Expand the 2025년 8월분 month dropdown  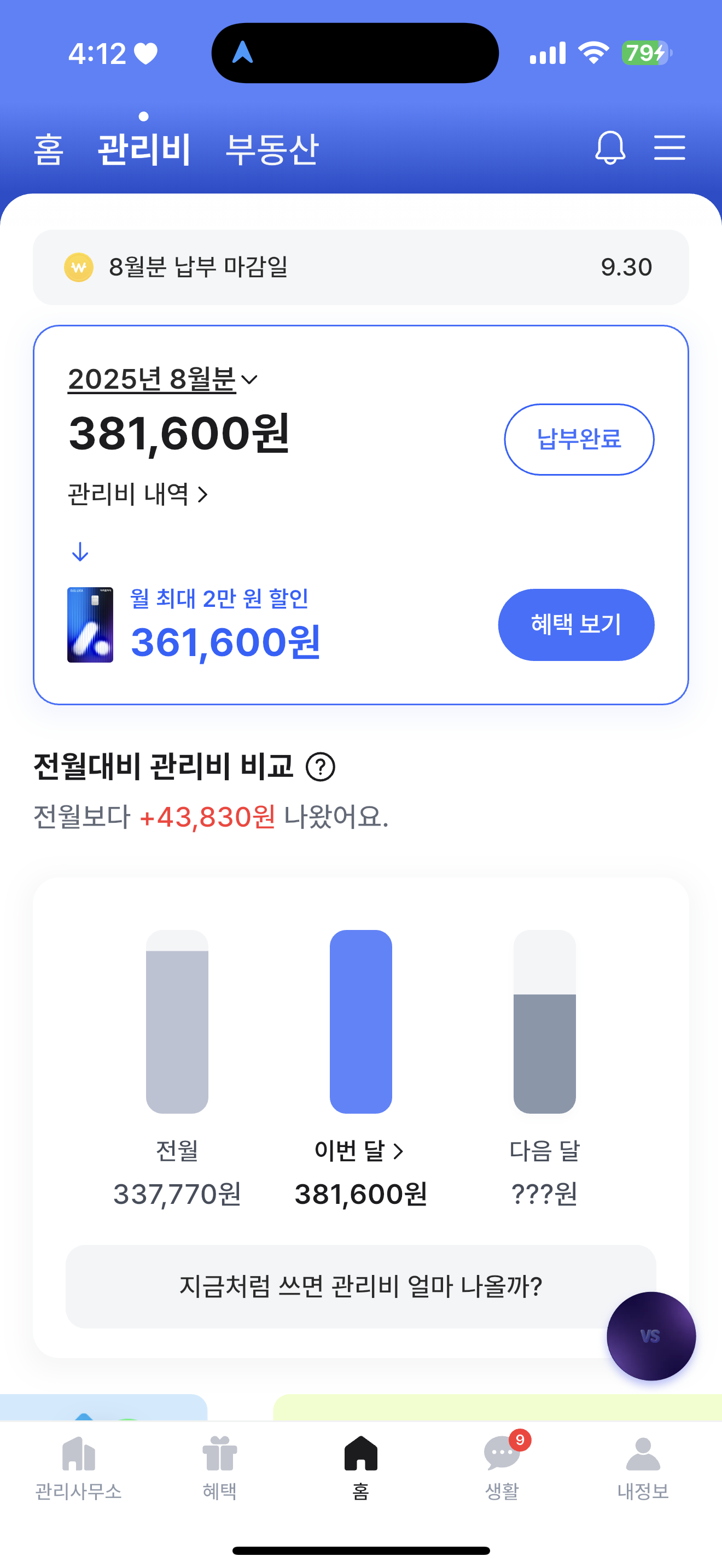[162, 379]
